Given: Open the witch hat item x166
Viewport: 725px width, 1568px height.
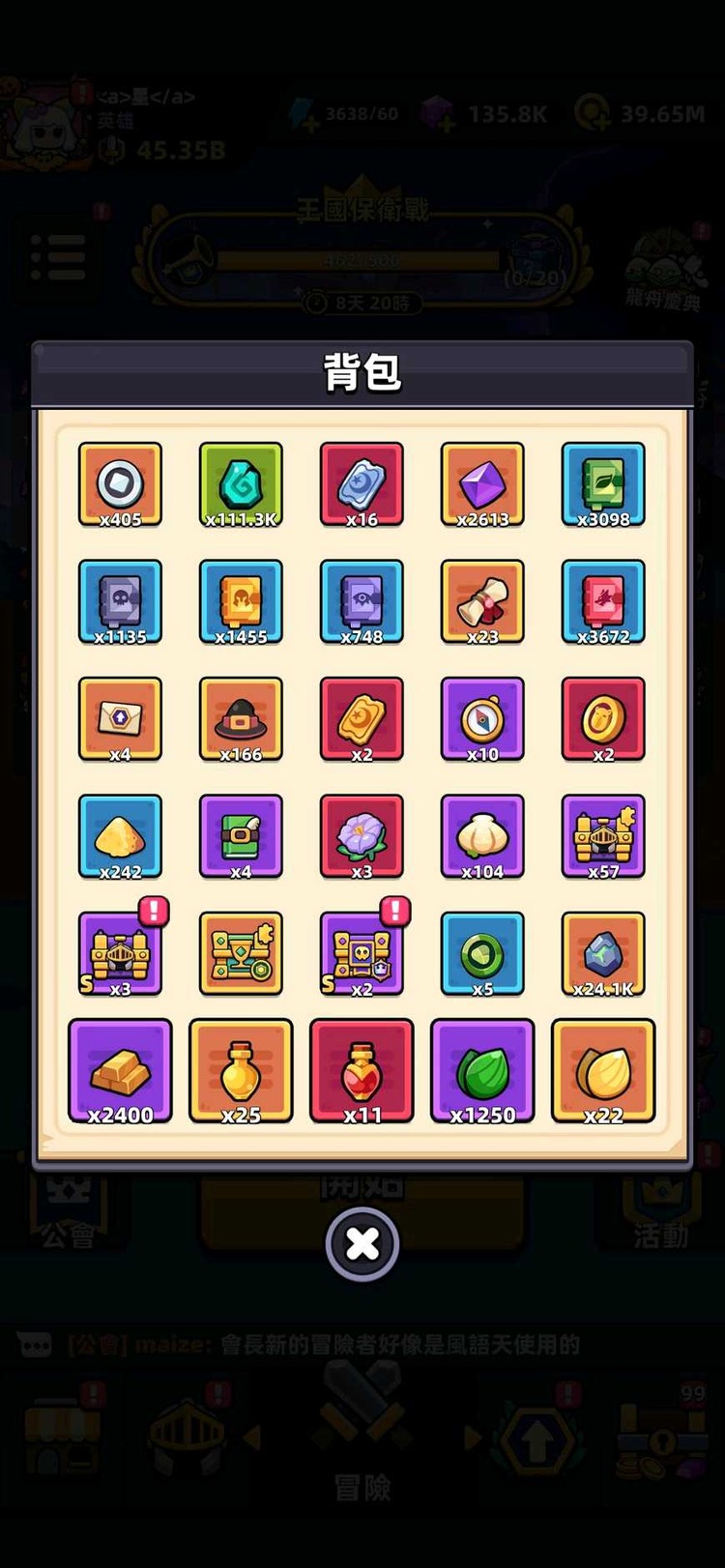Looking at the screenshot, I should coord(241,719).
